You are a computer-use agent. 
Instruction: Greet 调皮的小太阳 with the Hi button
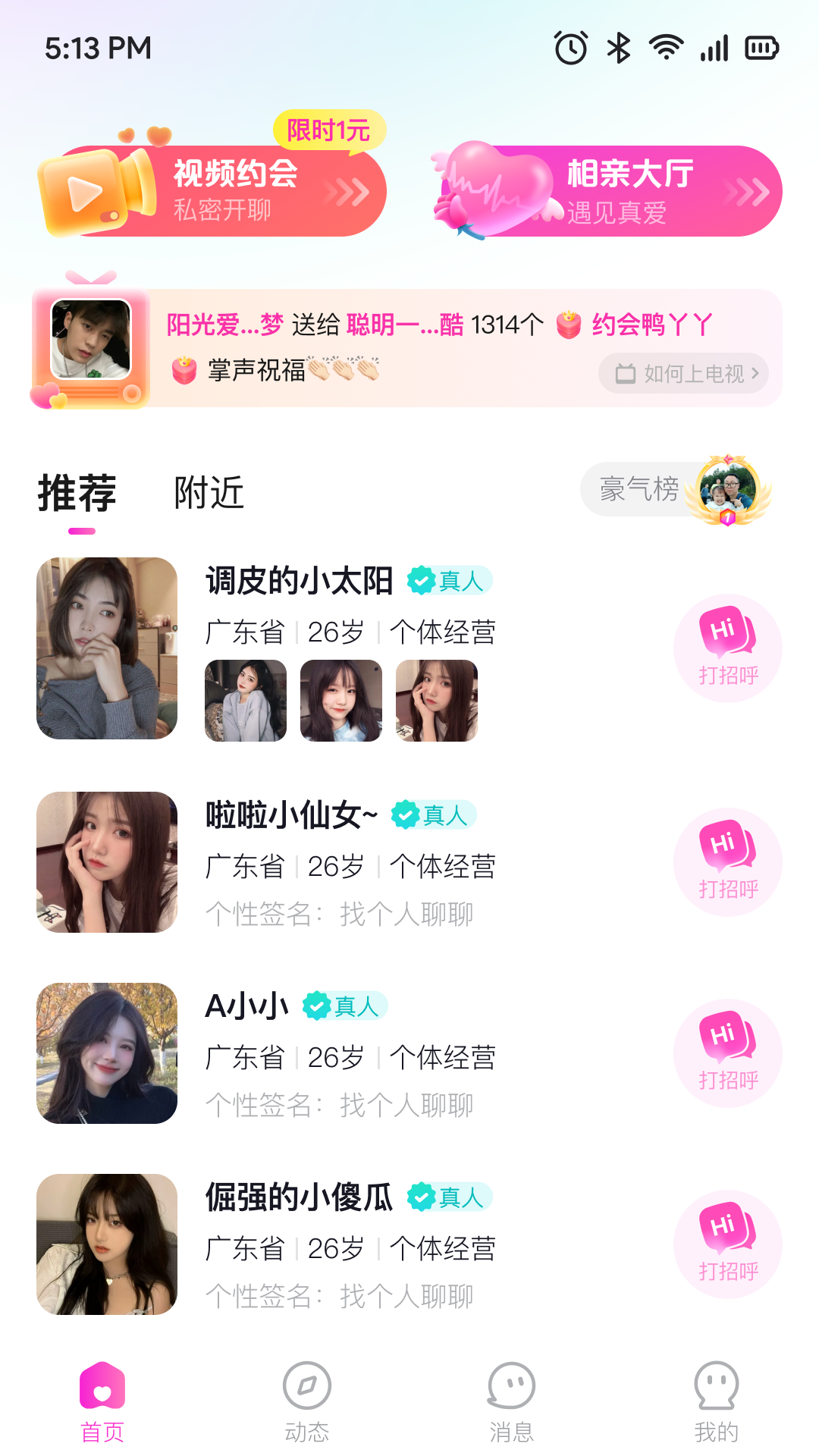(x=726, y=648)
